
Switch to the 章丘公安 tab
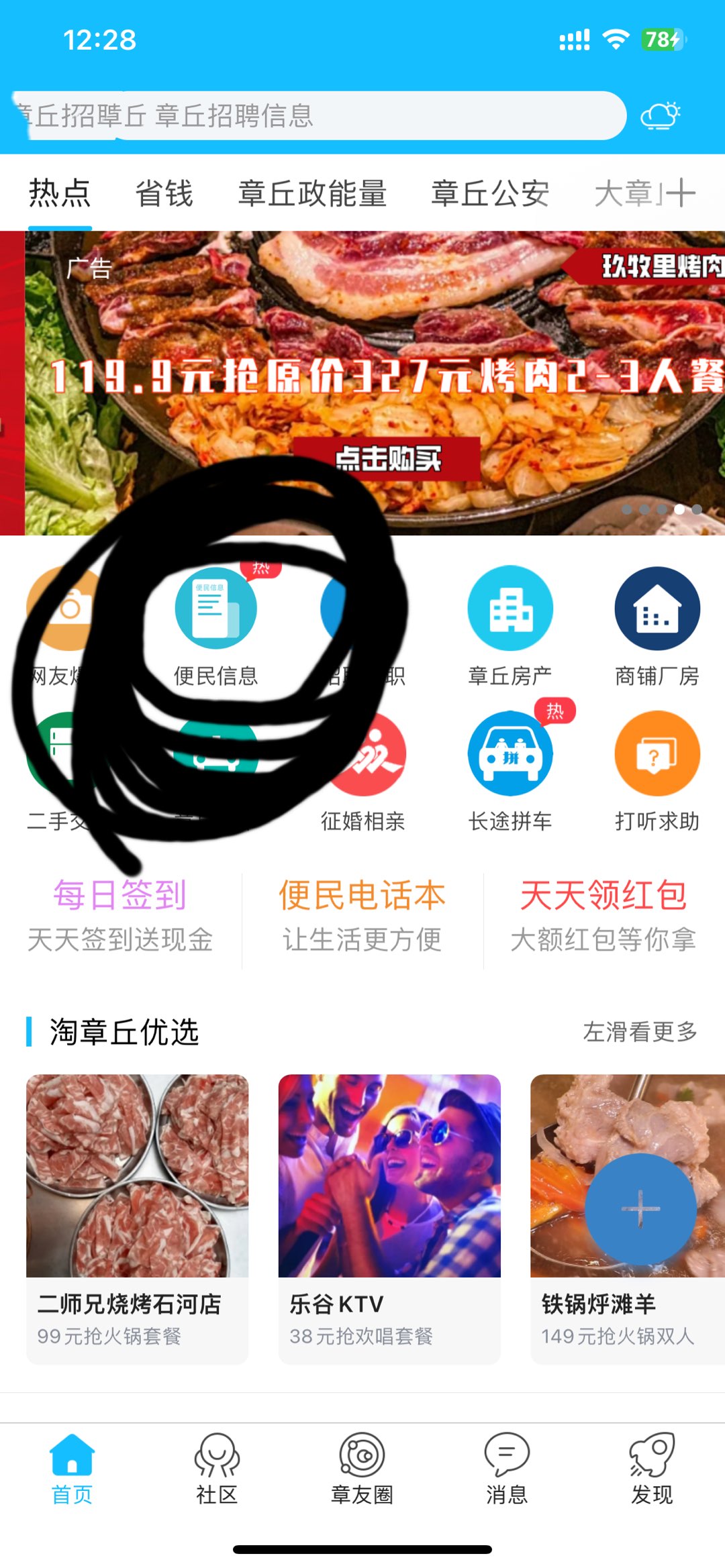(490, 194)
